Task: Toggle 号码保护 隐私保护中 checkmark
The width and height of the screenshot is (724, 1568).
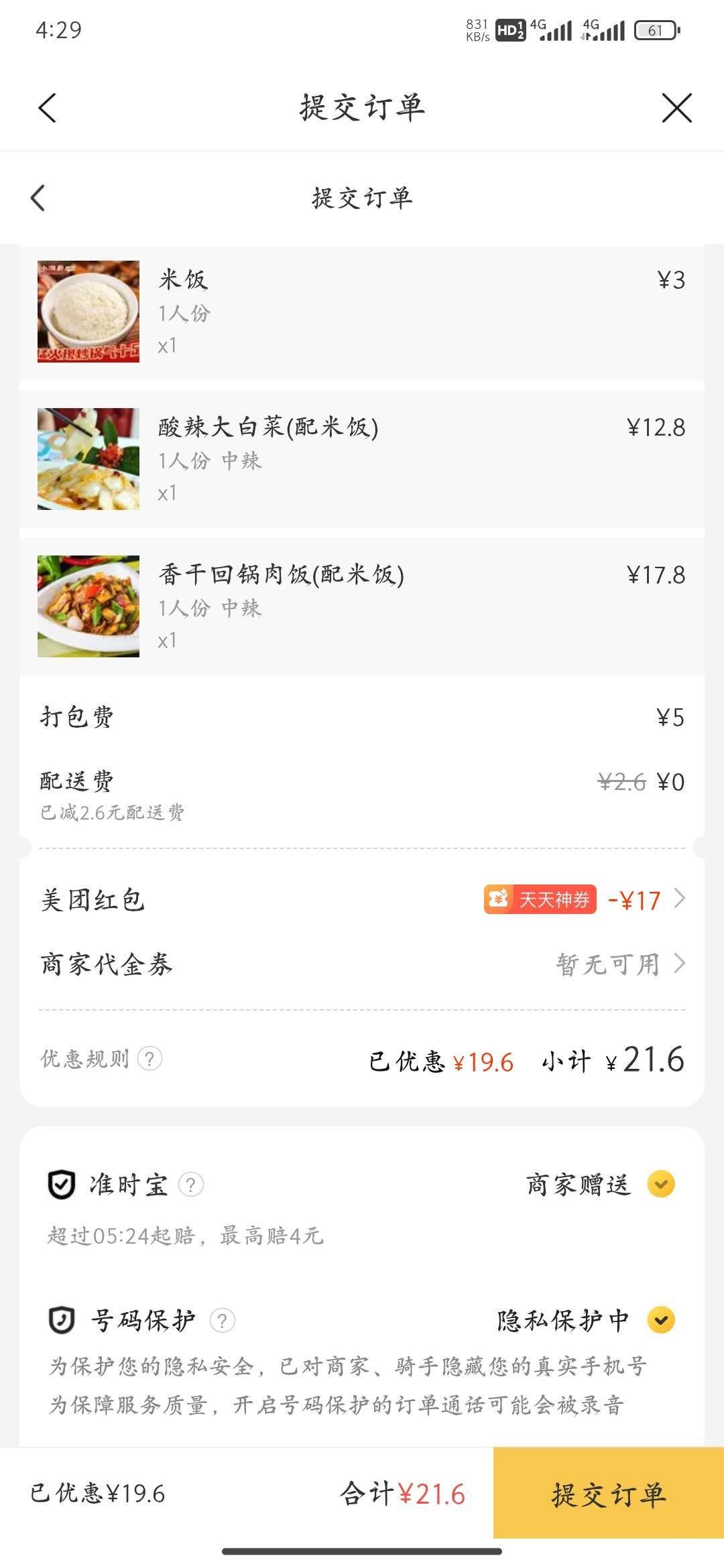Action: tap(661, 1320)
